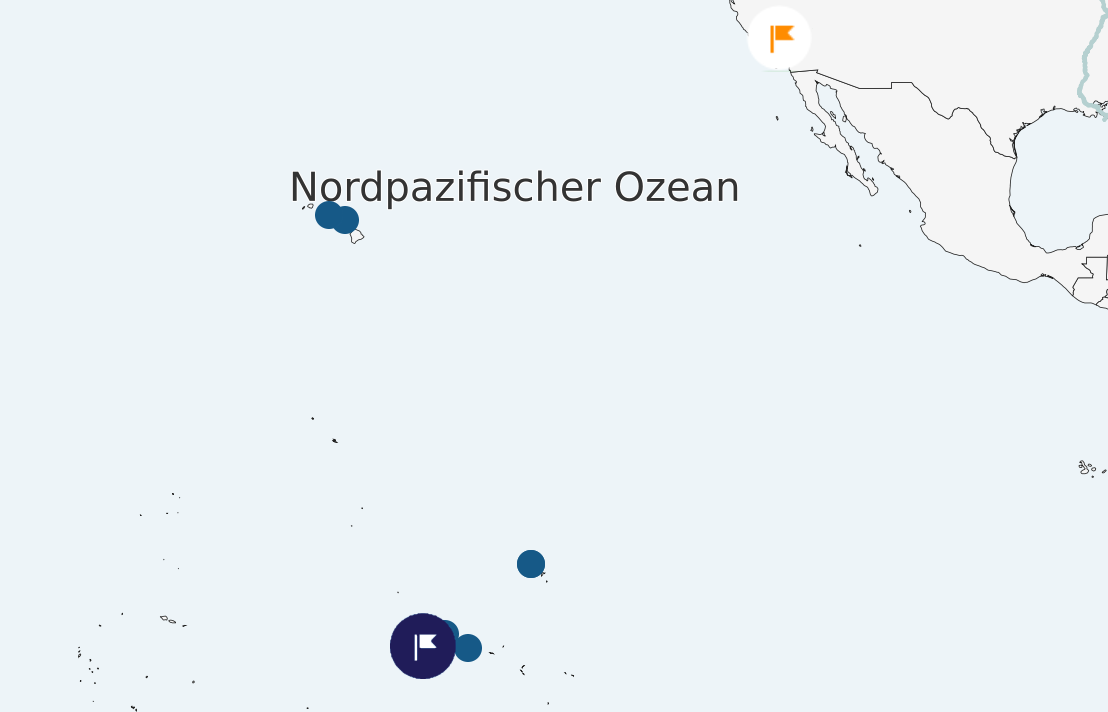Tap the isolated blue dot marker mid-ocean
1108x712 pixels.
[x=531, y=564]
